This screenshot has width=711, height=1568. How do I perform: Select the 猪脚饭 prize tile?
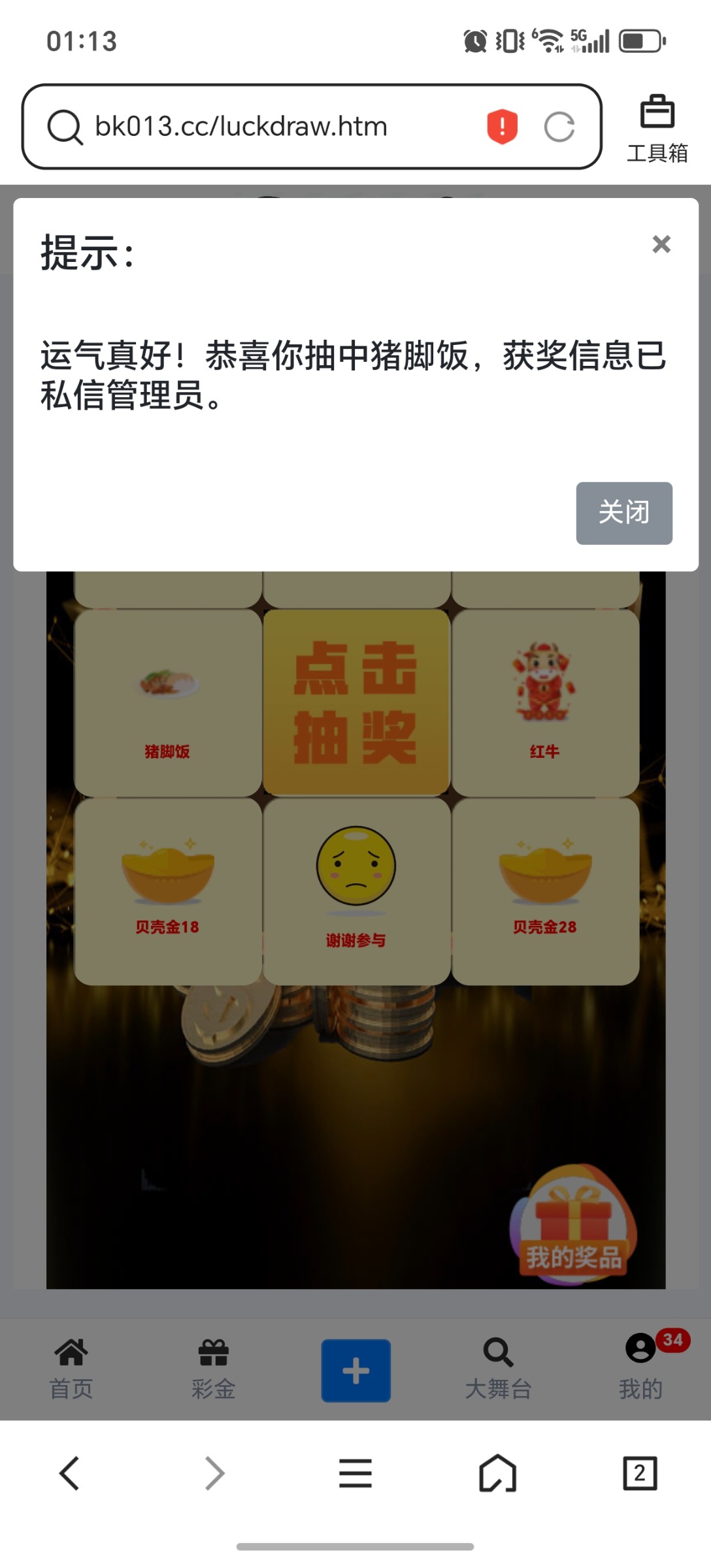[x=168, y=699]
